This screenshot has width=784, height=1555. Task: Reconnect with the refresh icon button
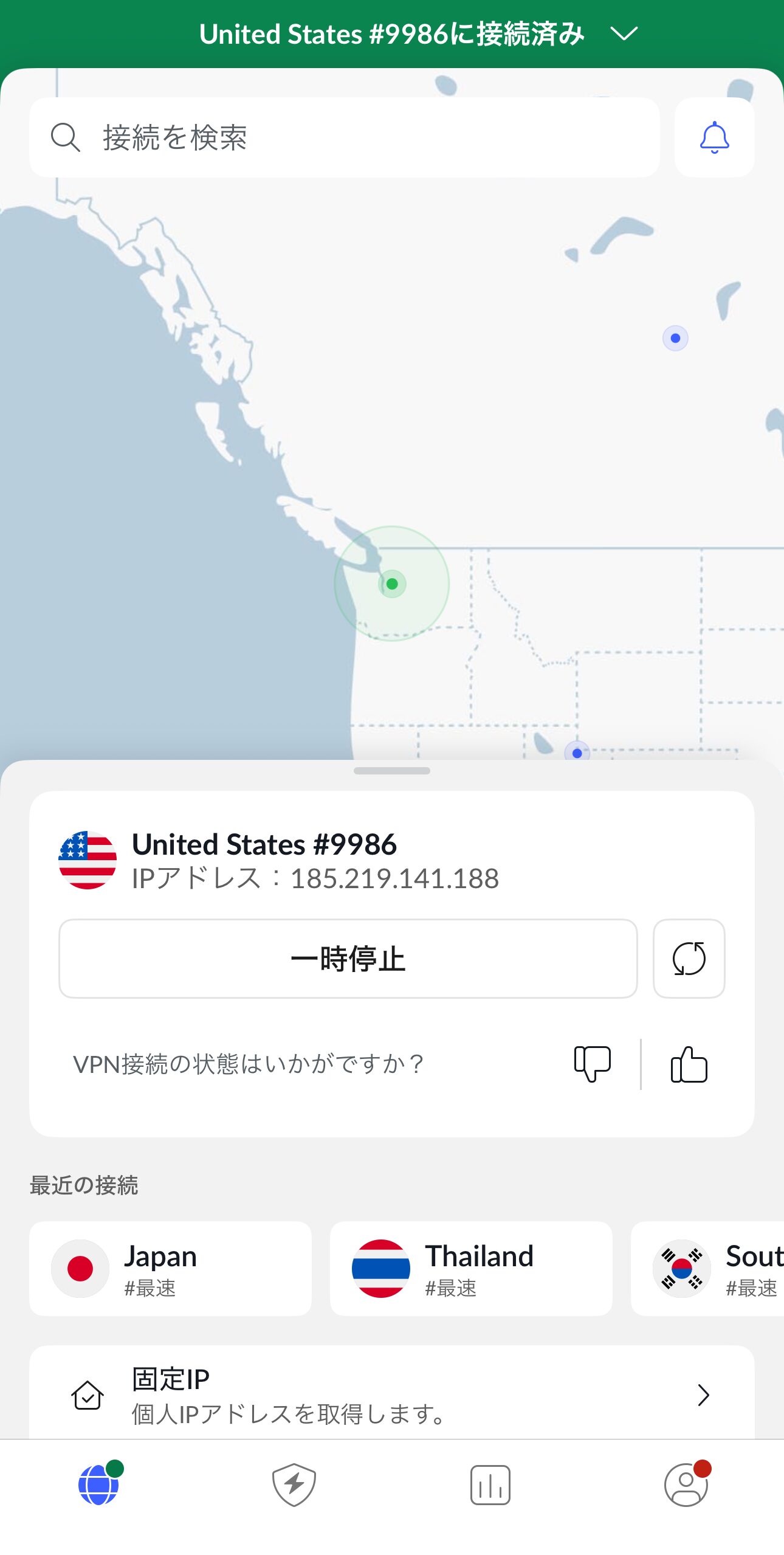pyautogui.click(x=689, y=959)
